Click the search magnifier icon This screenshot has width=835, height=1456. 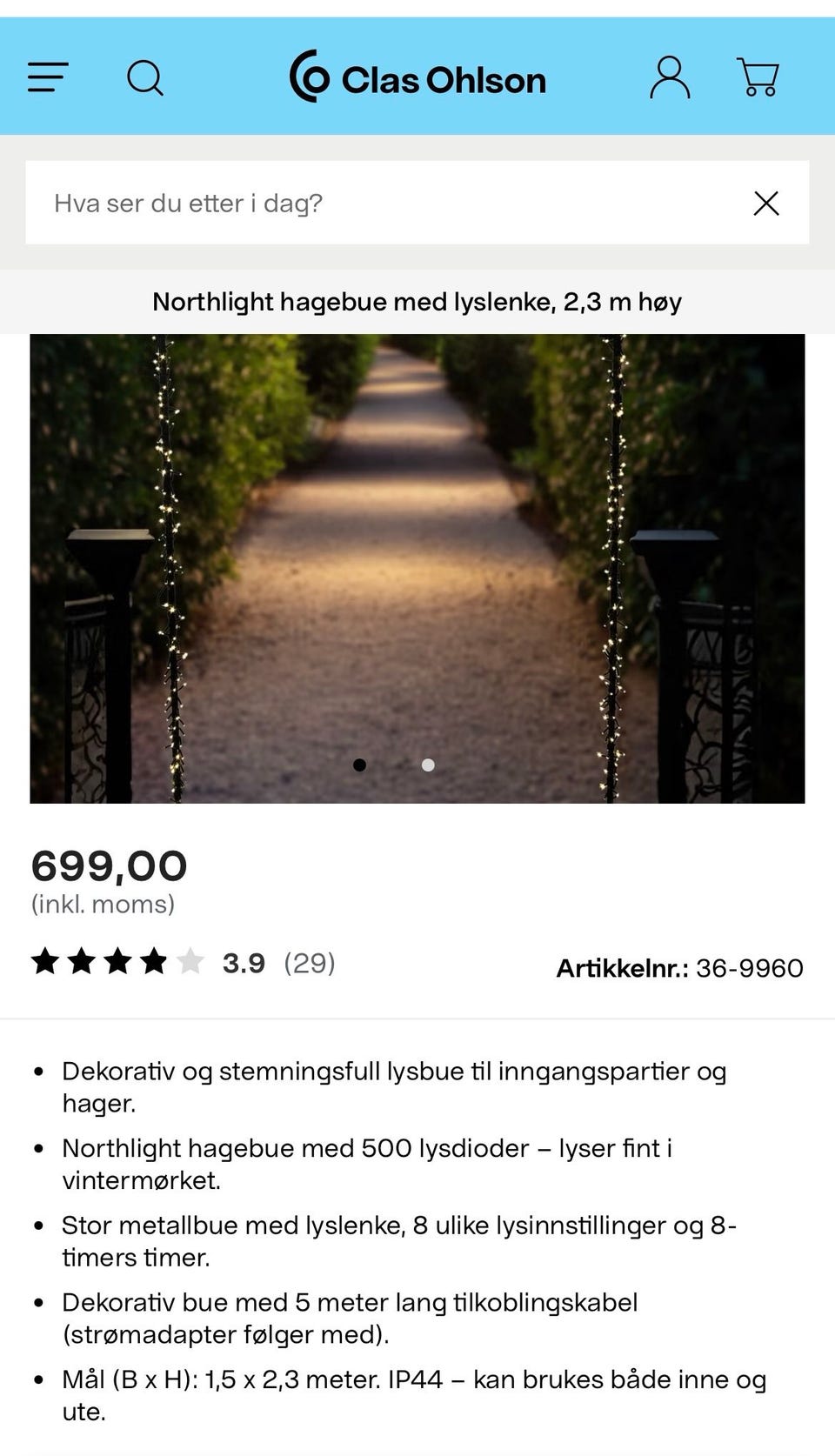coord(145,77)
